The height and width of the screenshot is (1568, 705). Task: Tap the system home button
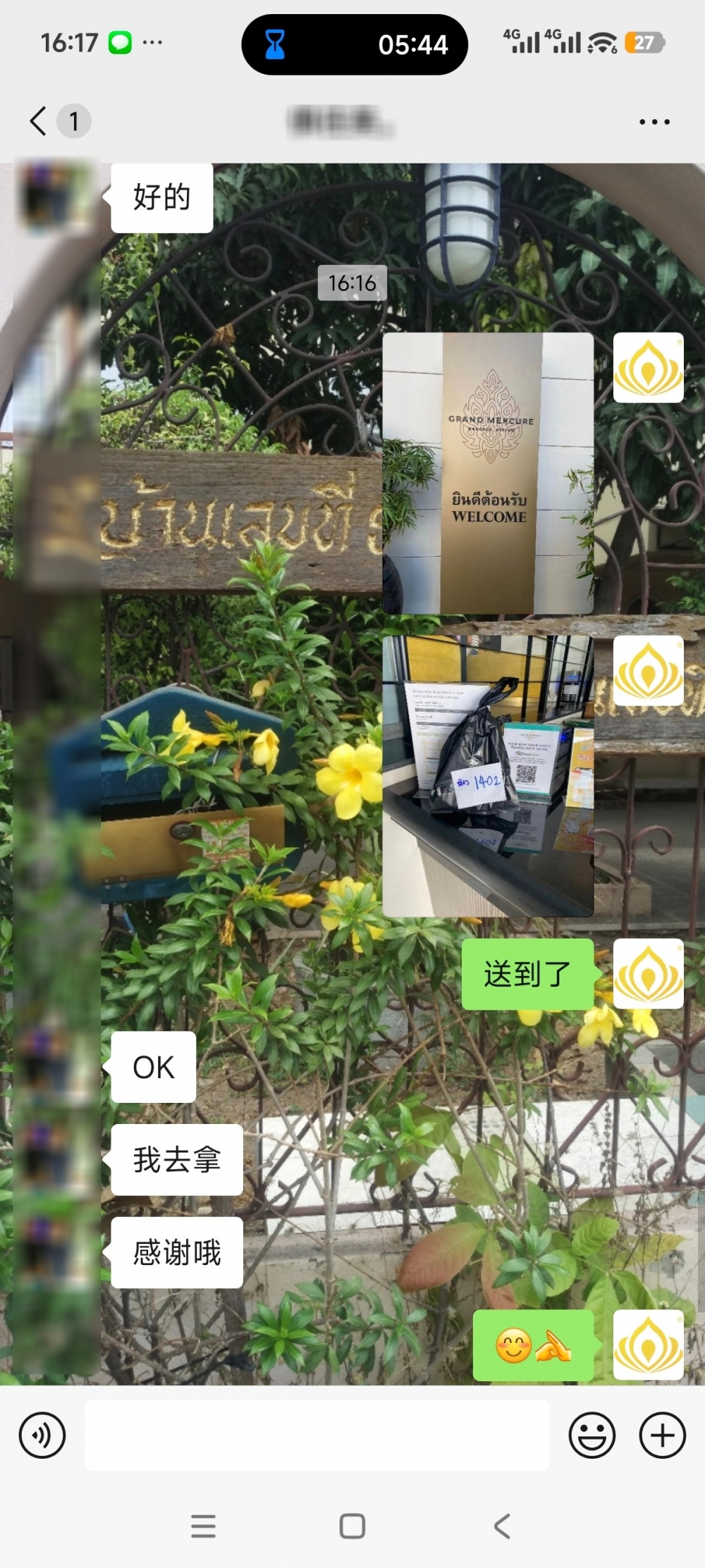[x=352, y=1526]
